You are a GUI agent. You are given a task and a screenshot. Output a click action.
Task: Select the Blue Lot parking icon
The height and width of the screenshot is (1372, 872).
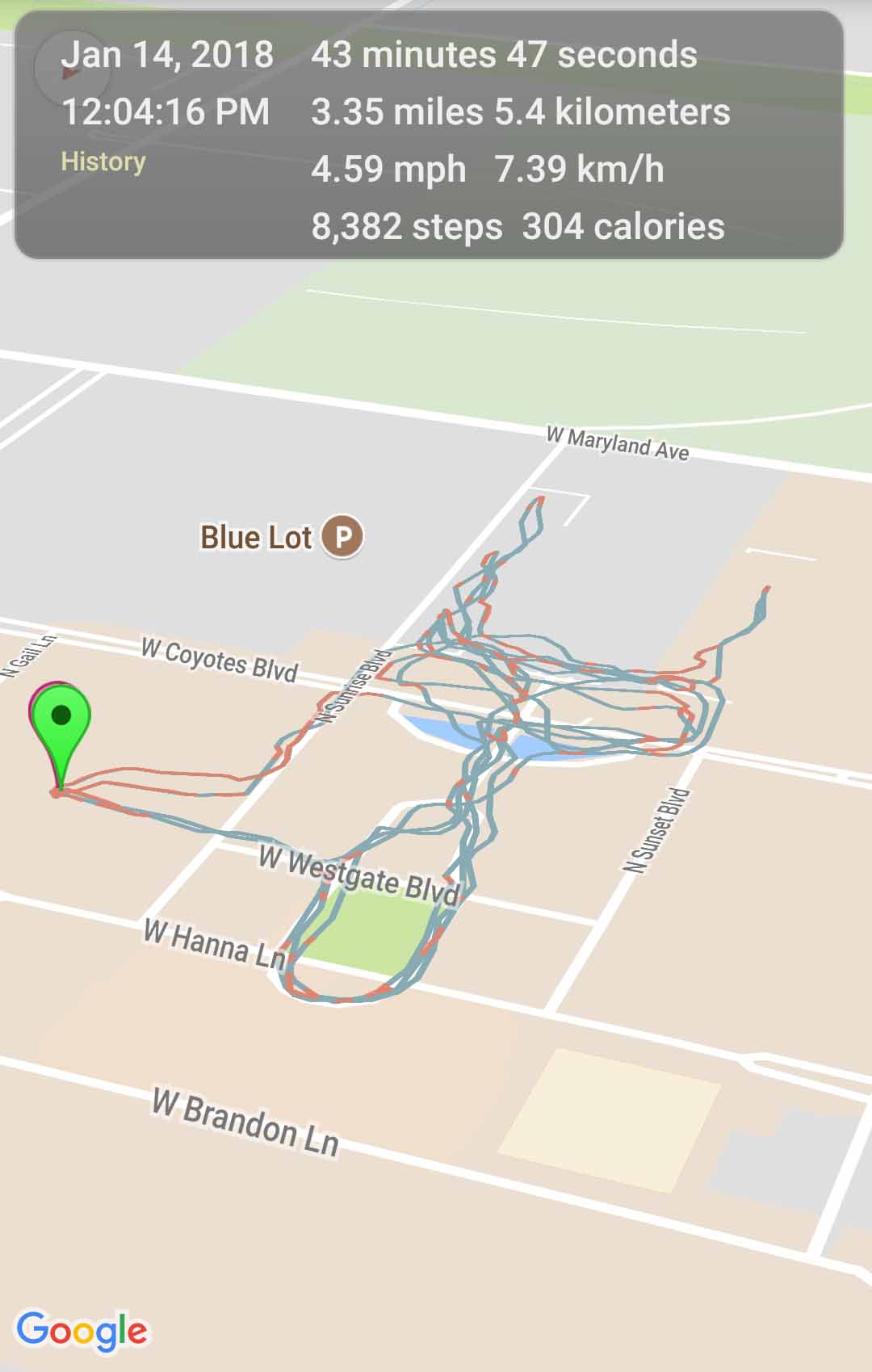(343, 536)
